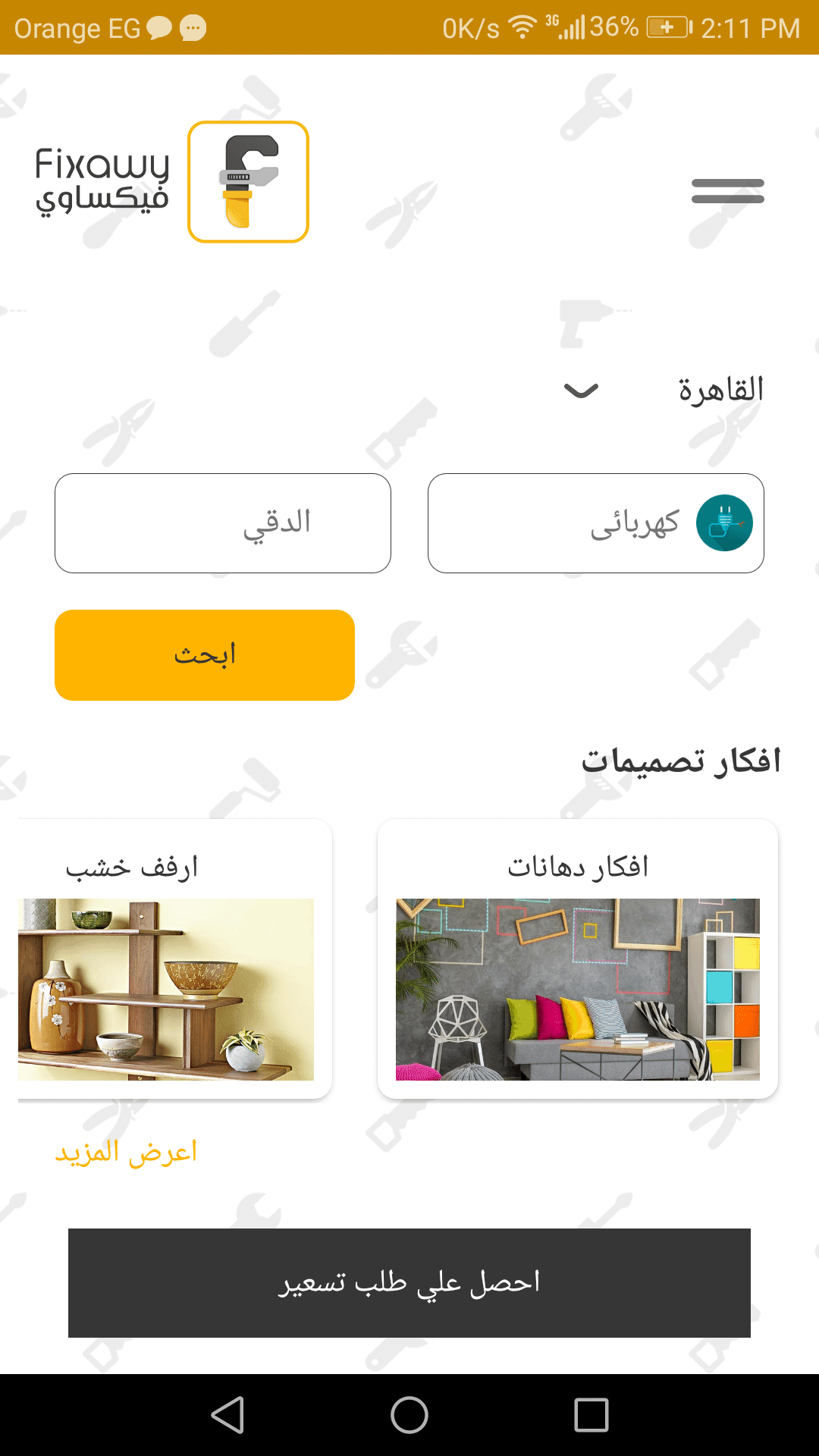This screenshot has width=819, height=1456.
Task: Go to the phone home screen
Action: (x=409, y=1415)
